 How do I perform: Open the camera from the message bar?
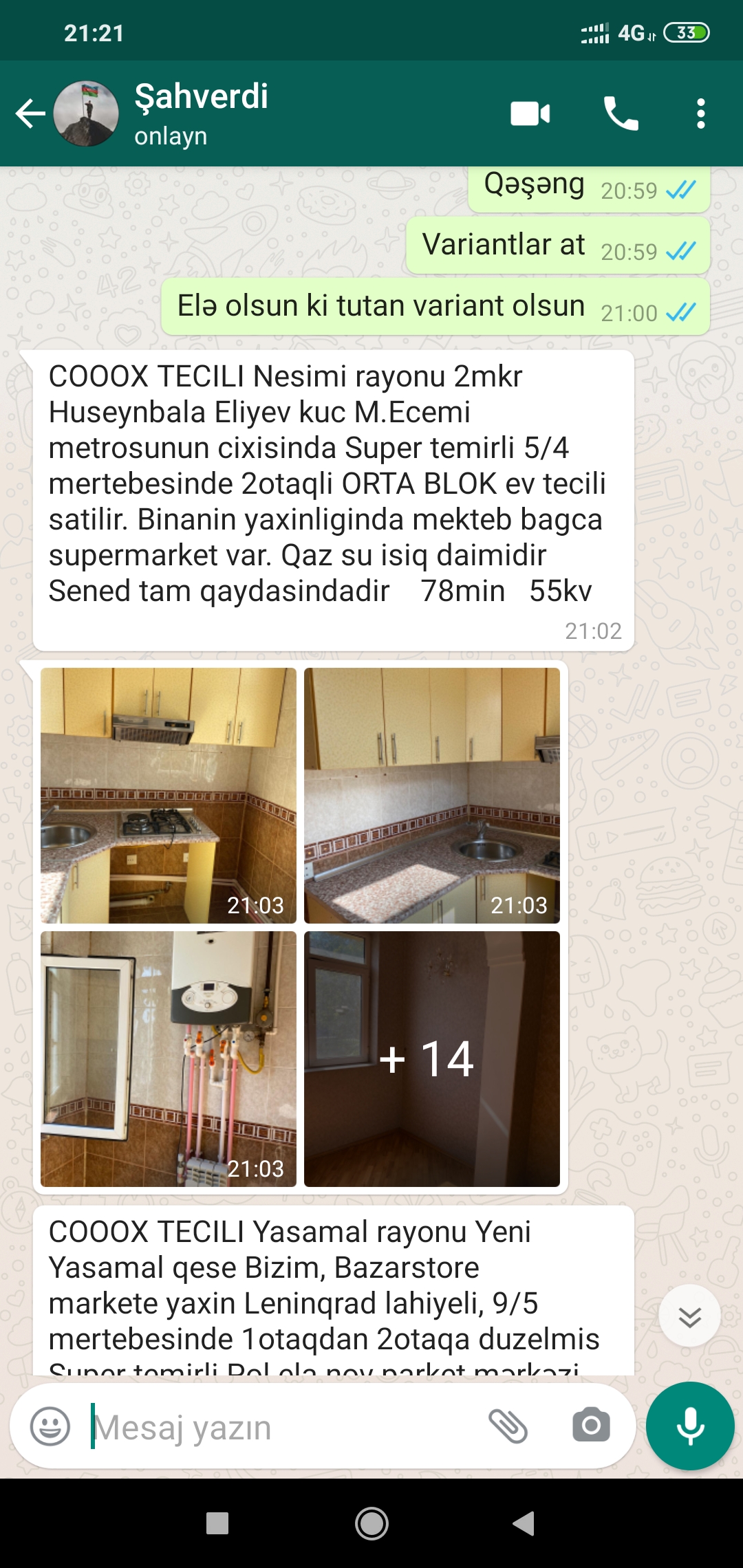click(x=591, y=1426)
